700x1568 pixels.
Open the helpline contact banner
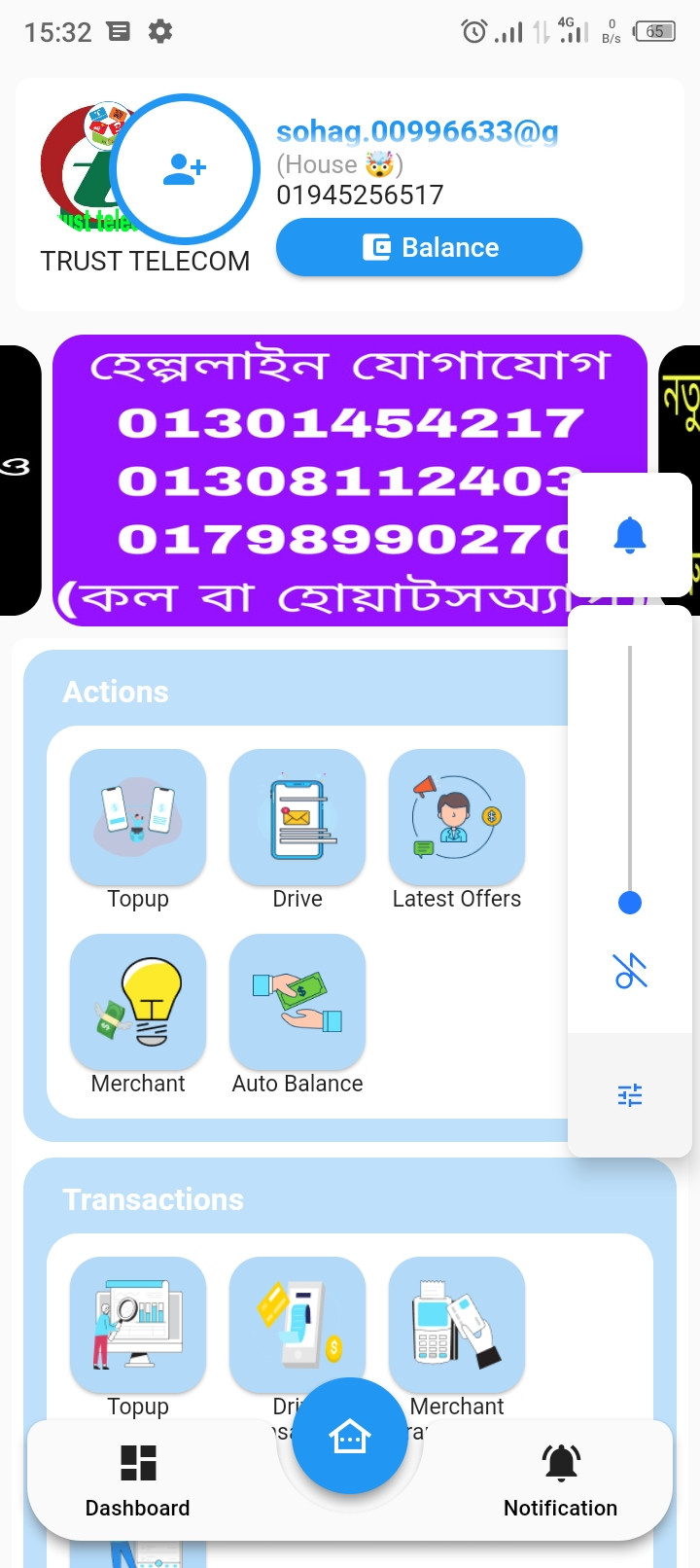(x=350, y=480)
